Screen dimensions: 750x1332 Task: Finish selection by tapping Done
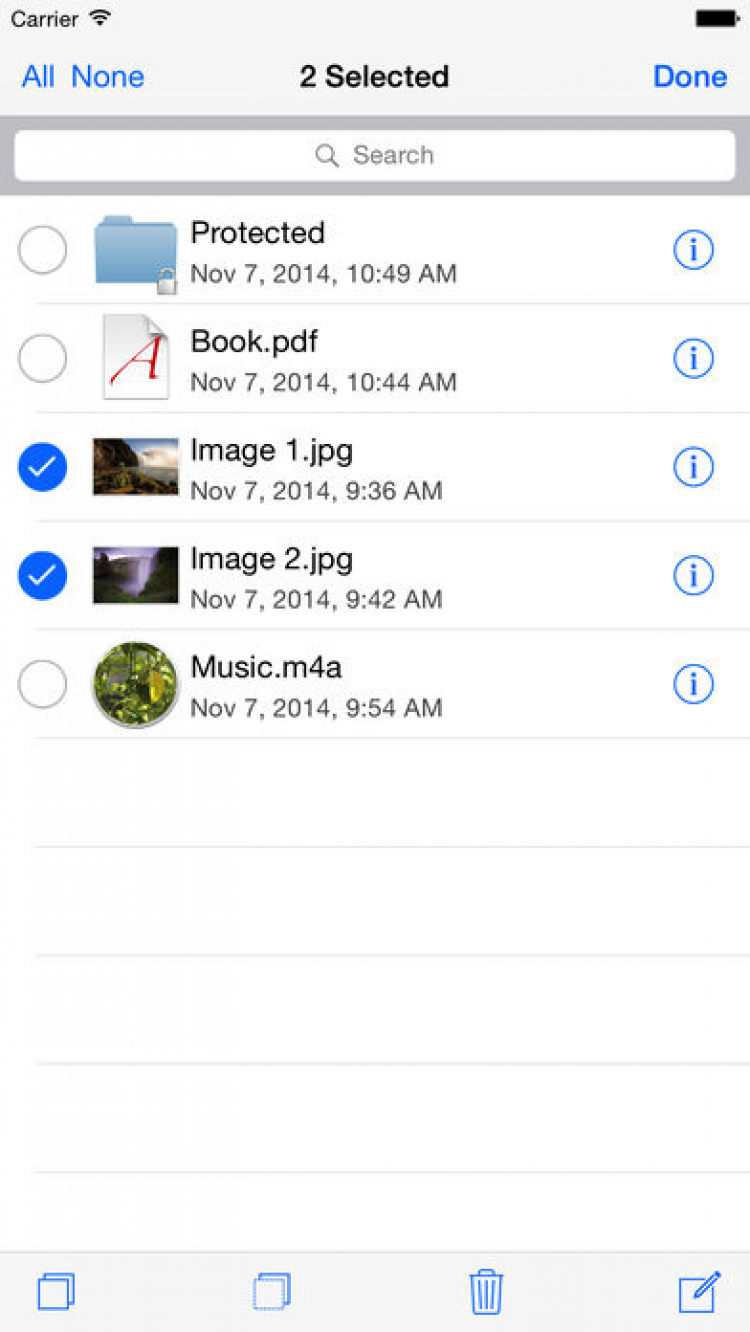tap(690, 77)
